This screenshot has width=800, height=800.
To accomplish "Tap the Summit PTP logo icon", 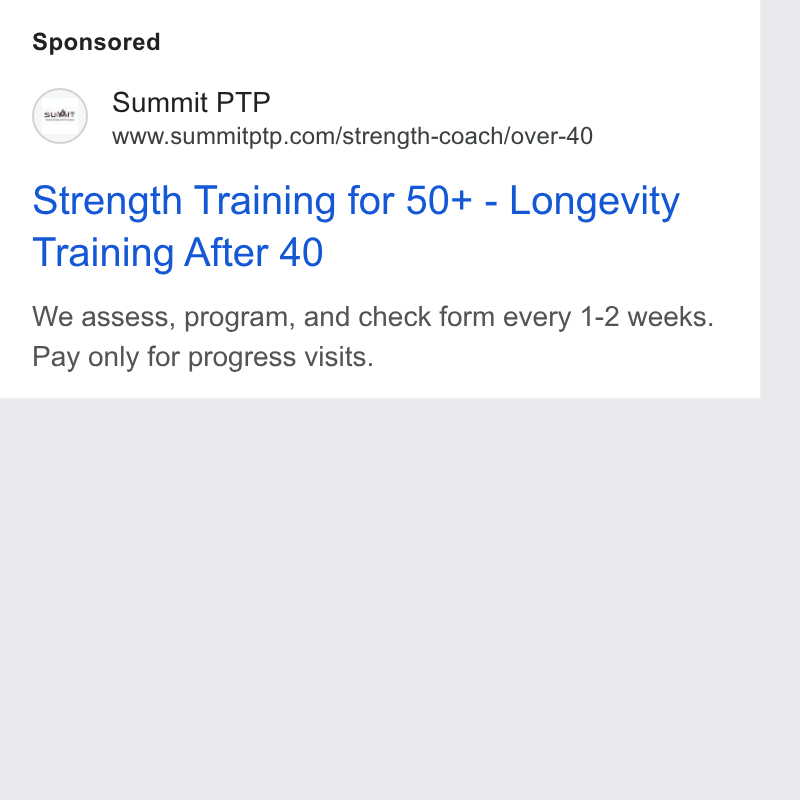I will click(60, 116).
